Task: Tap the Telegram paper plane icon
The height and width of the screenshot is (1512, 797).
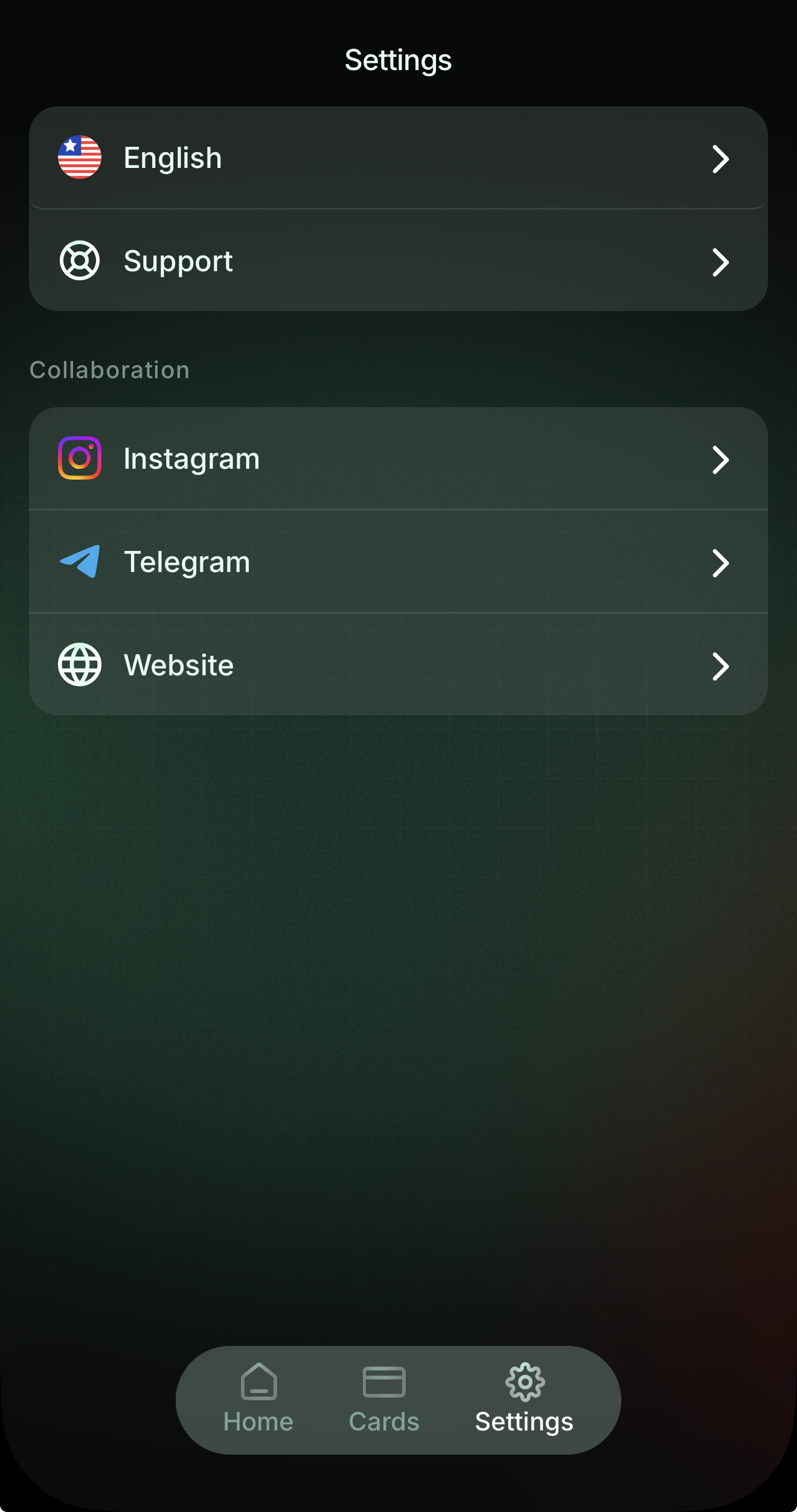Action: [80, 561]
